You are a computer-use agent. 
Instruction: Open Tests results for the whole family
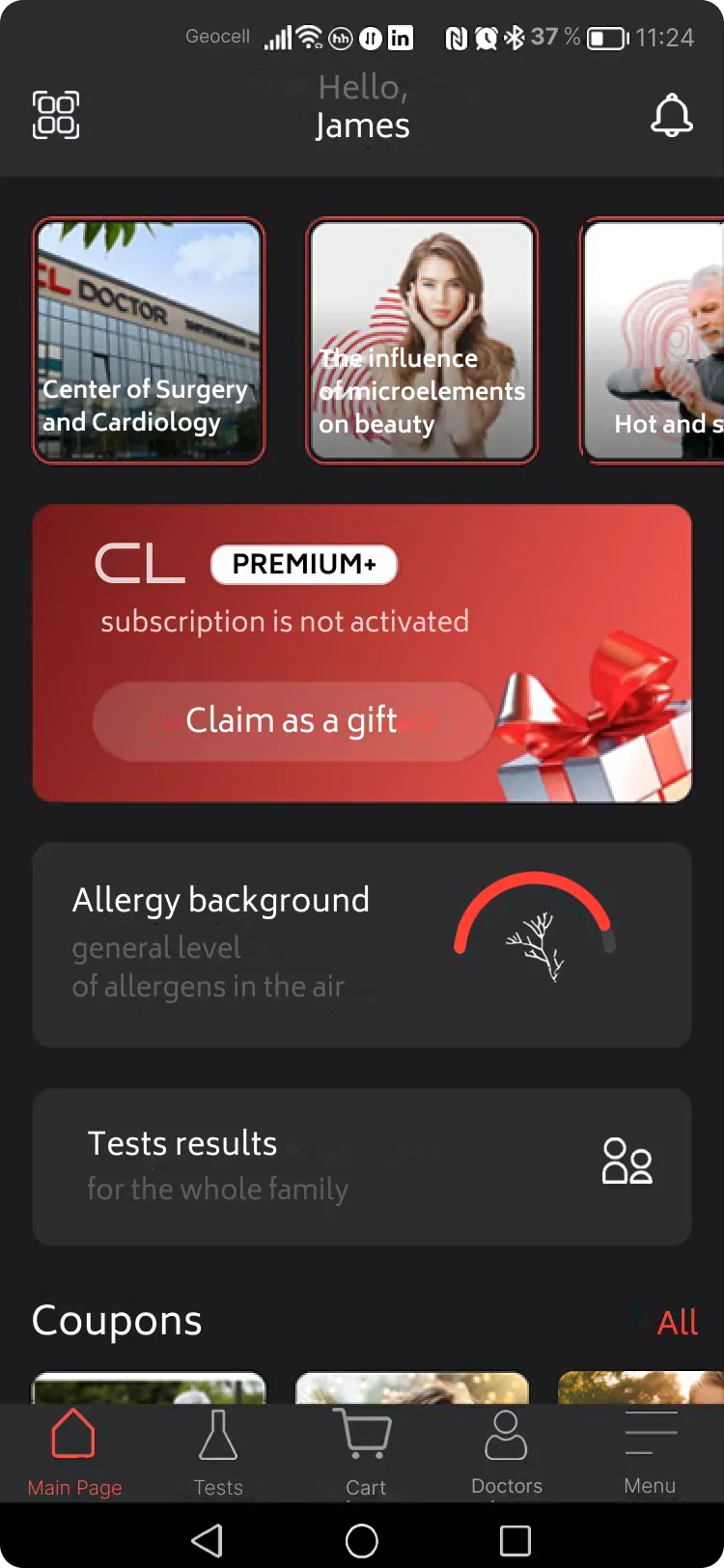click(362, 1167)
